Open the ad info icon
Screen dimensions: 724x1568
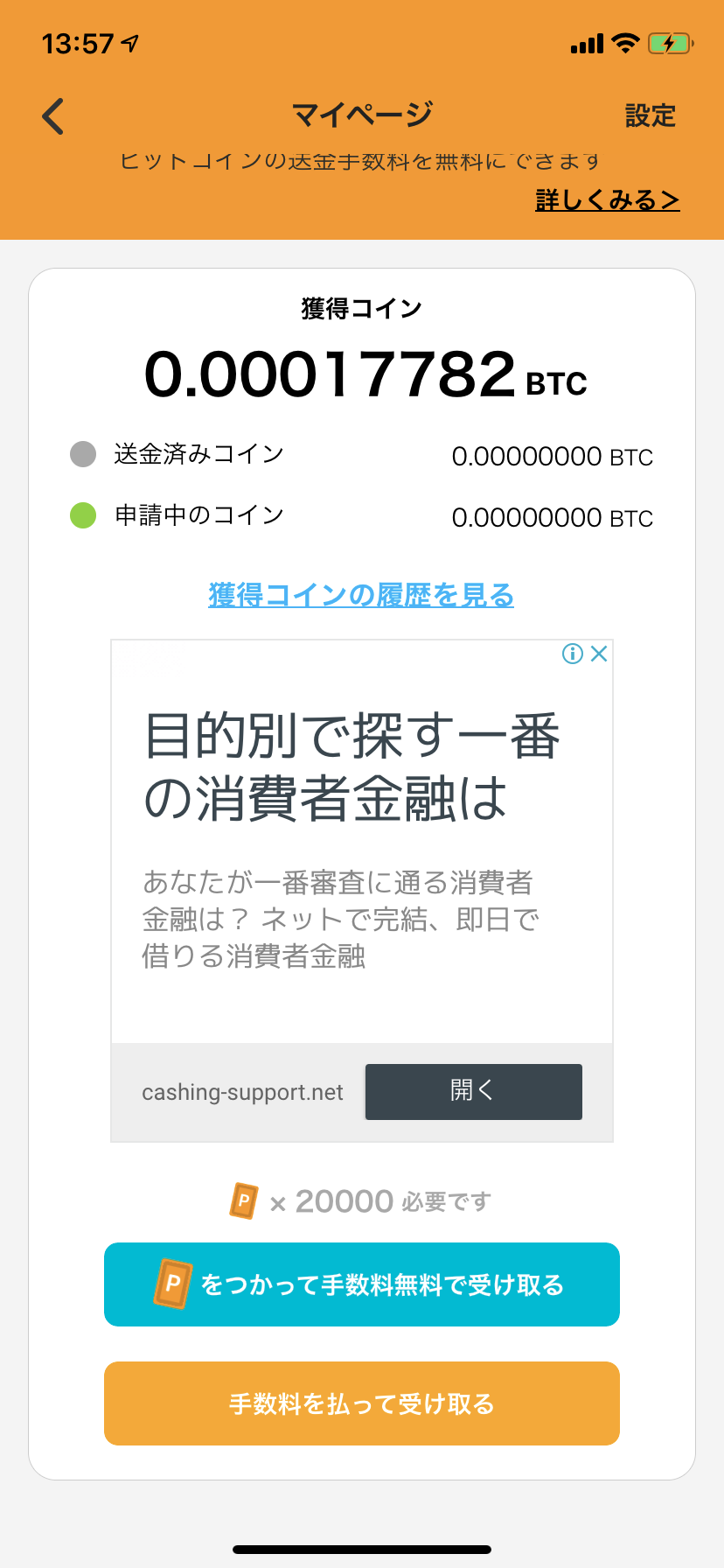pos(573,654)
